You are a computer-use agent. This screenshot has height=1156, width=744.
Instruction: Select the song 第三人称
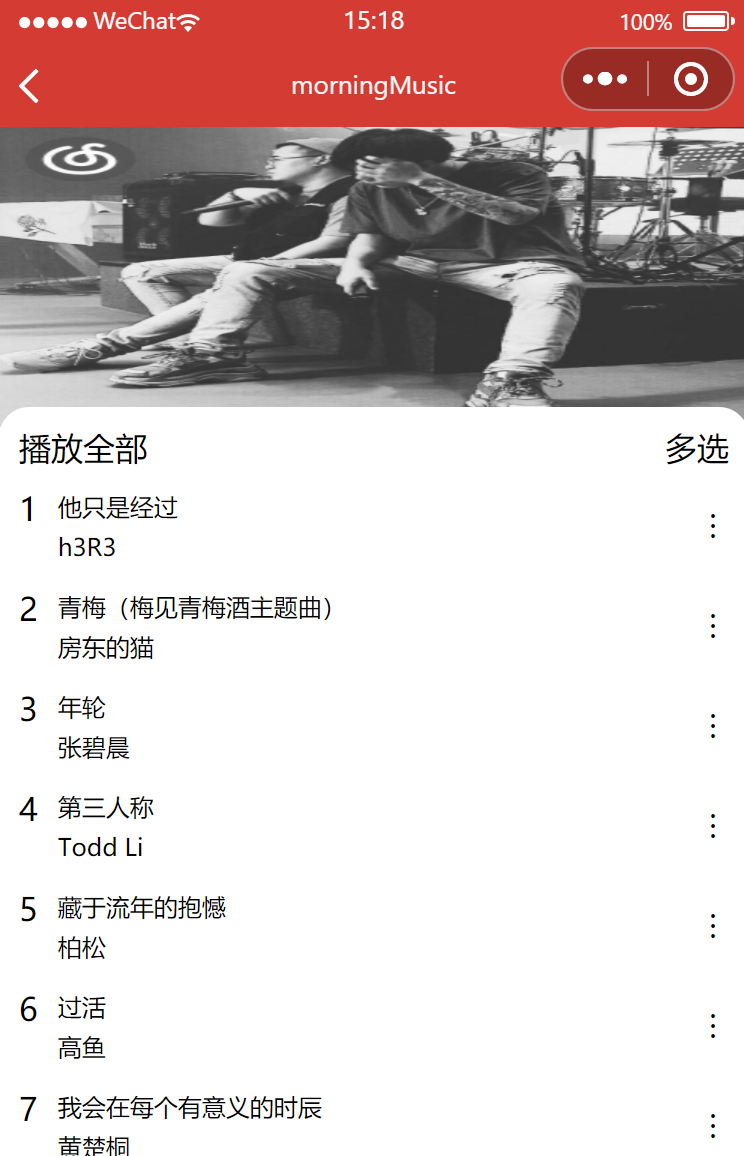[106, 808]
